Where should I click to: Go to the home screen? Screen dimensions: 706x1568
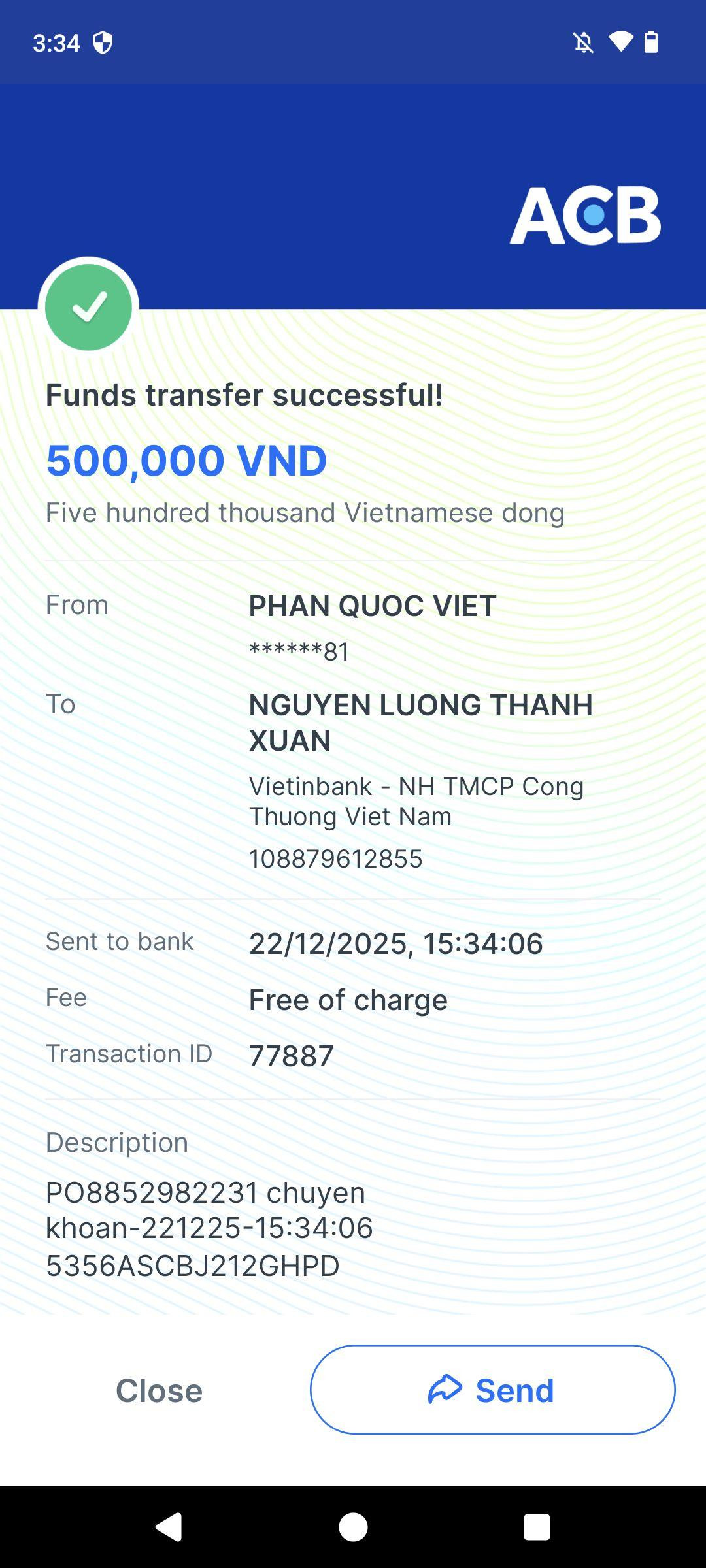(353, 1527)
